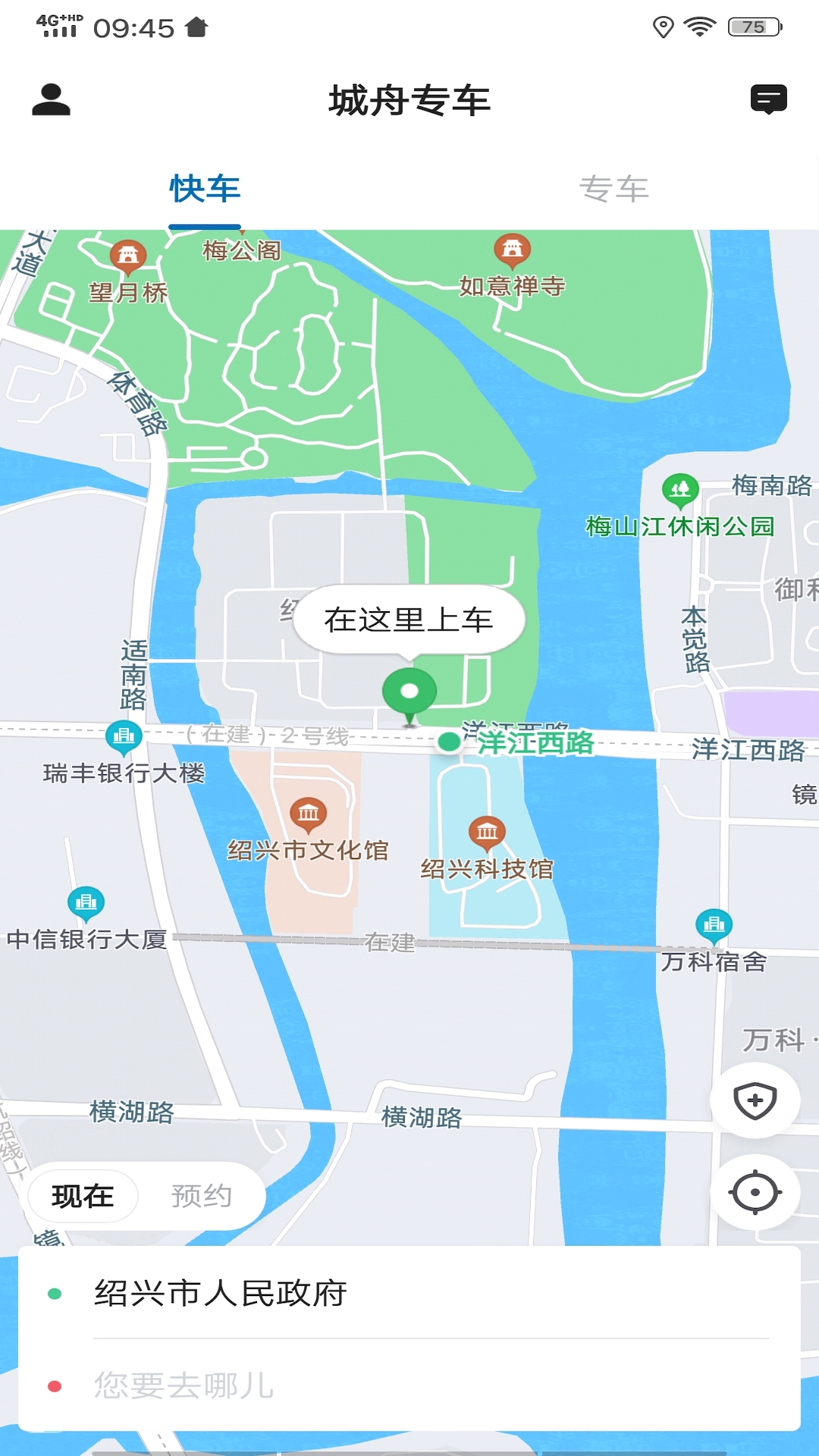Switch to the 快车 tab
Viewport: 819px width, 1456px height.
205,189
